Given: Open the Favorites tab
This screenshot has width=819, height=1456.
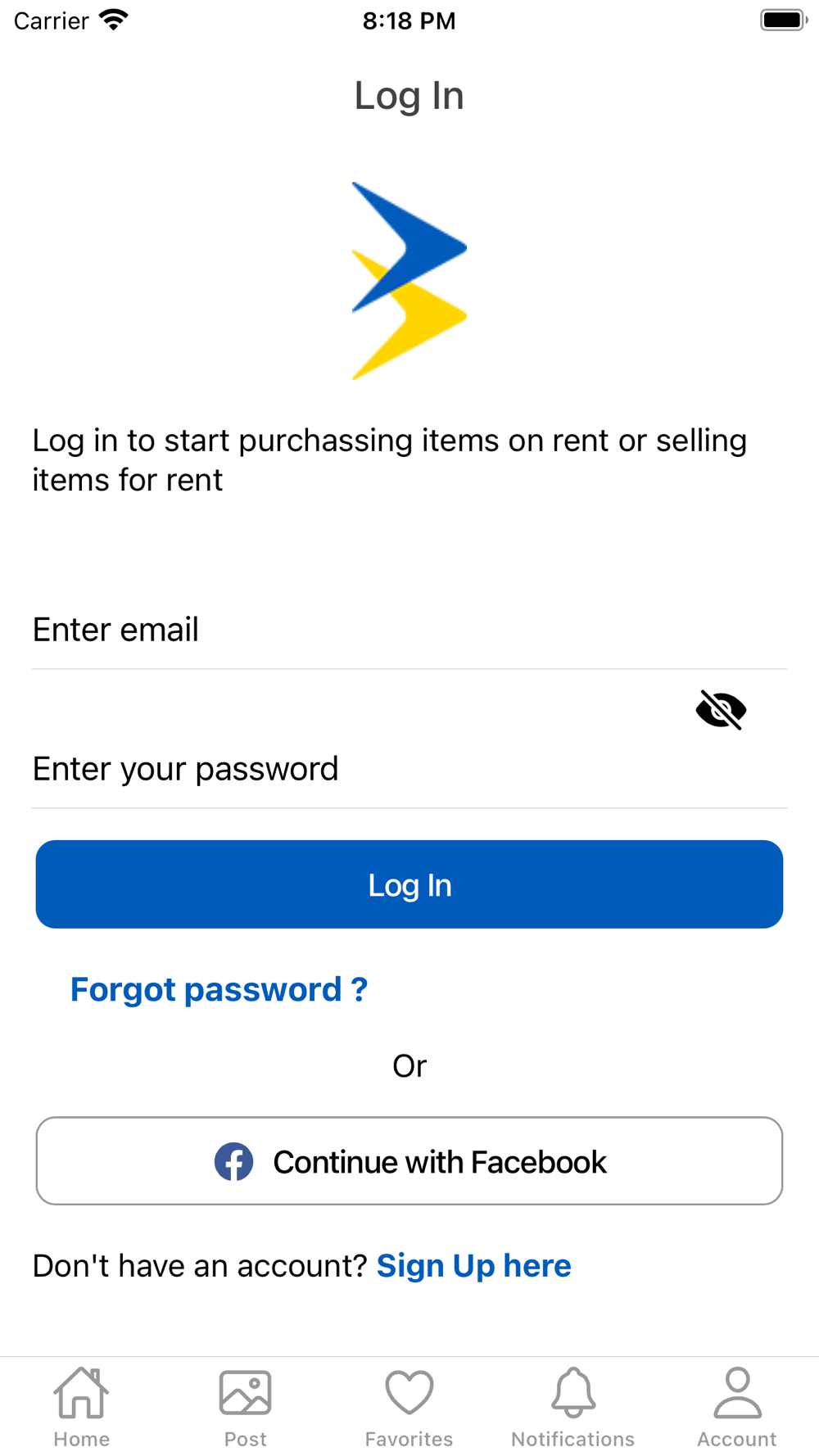Looking at the screenshot, I should coord(409,1407).
